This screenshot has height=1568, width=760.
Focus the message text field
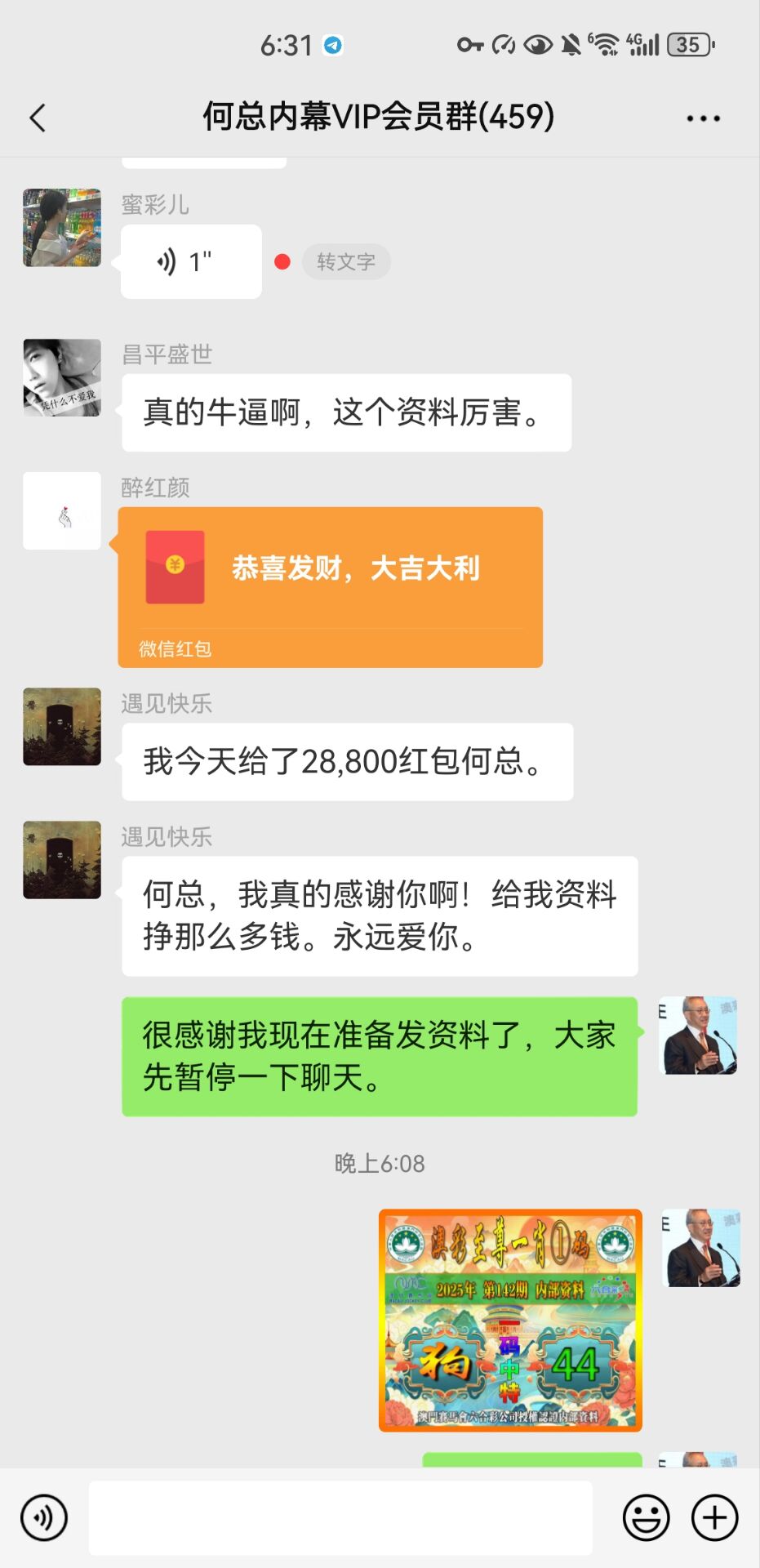340,1517
